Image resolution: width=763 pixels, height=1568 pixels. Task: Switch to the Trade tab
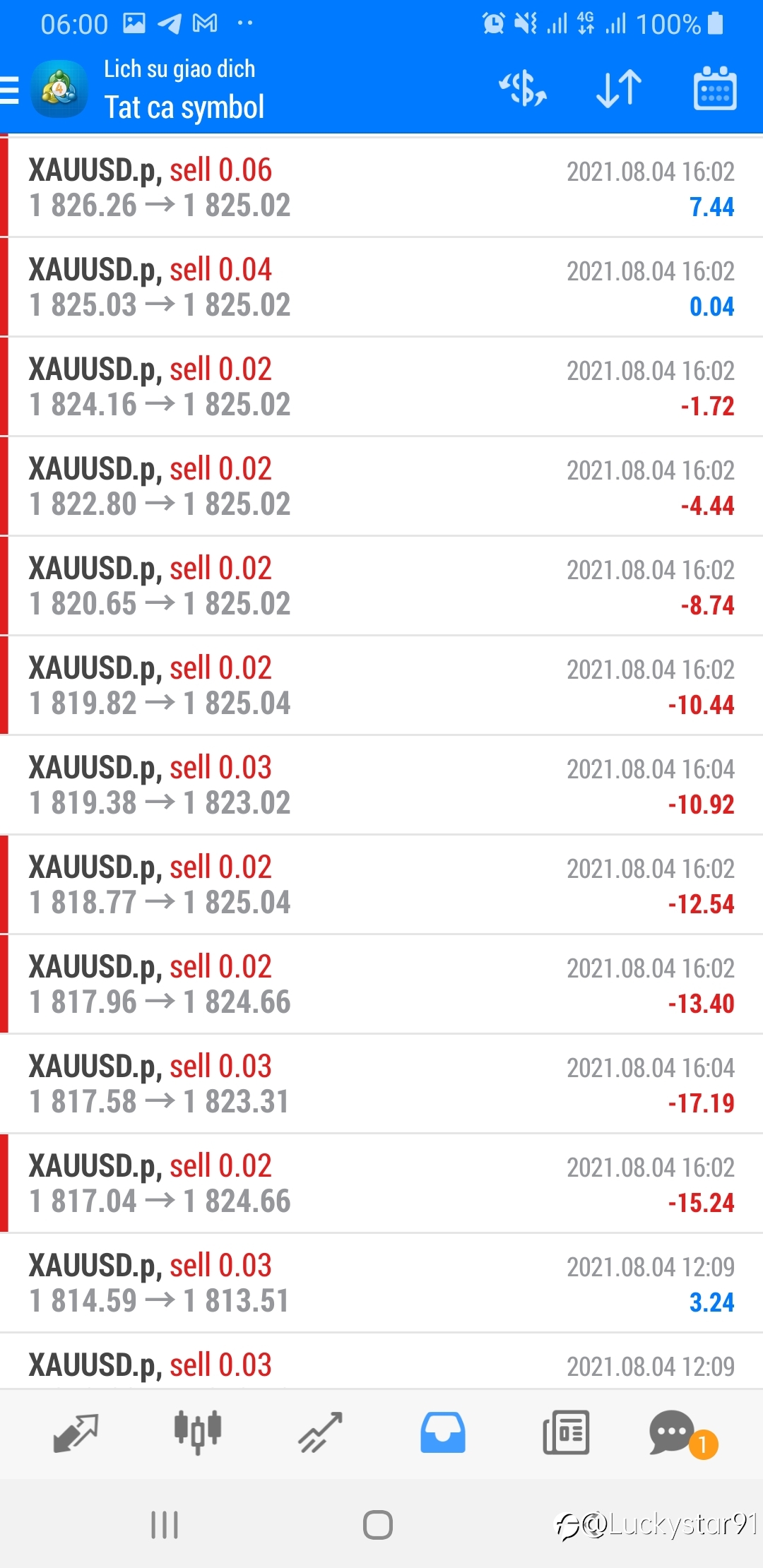[x=320, y=1433]
